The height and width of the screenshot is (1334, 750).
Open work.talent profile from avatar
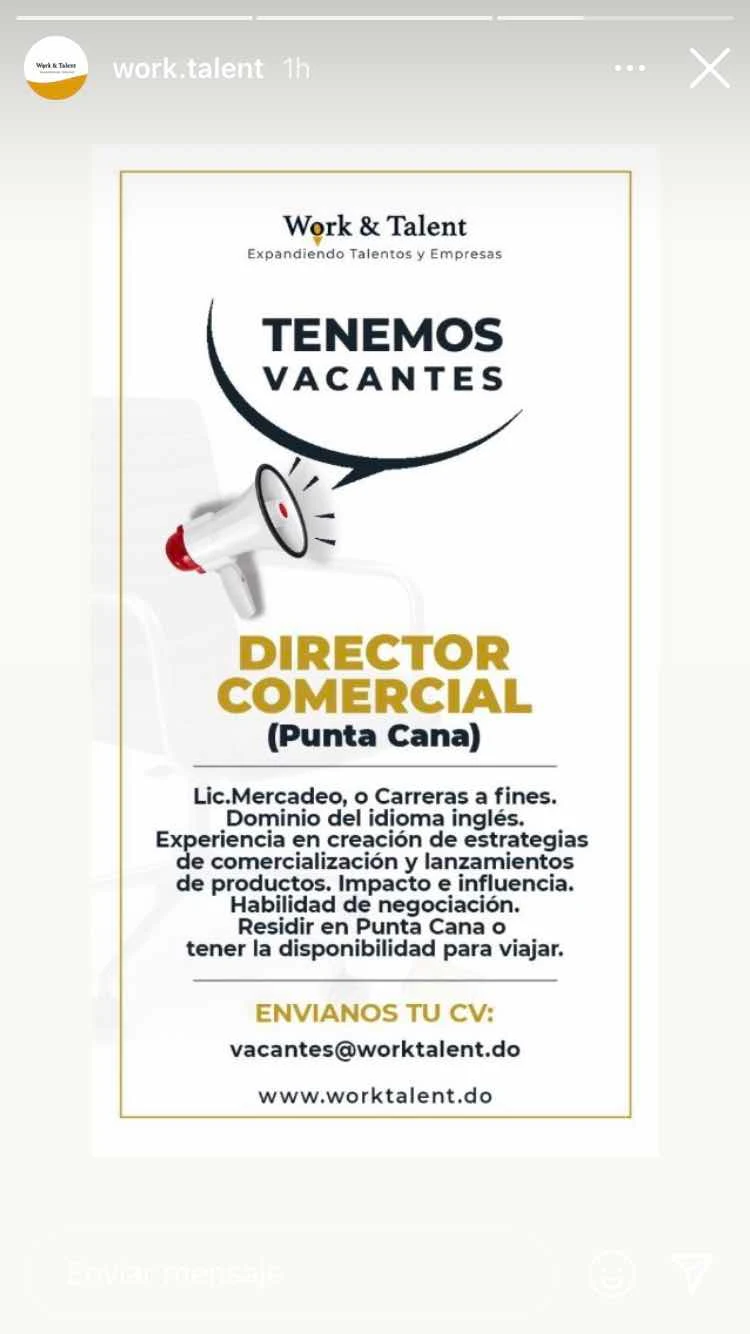point(56,68)
